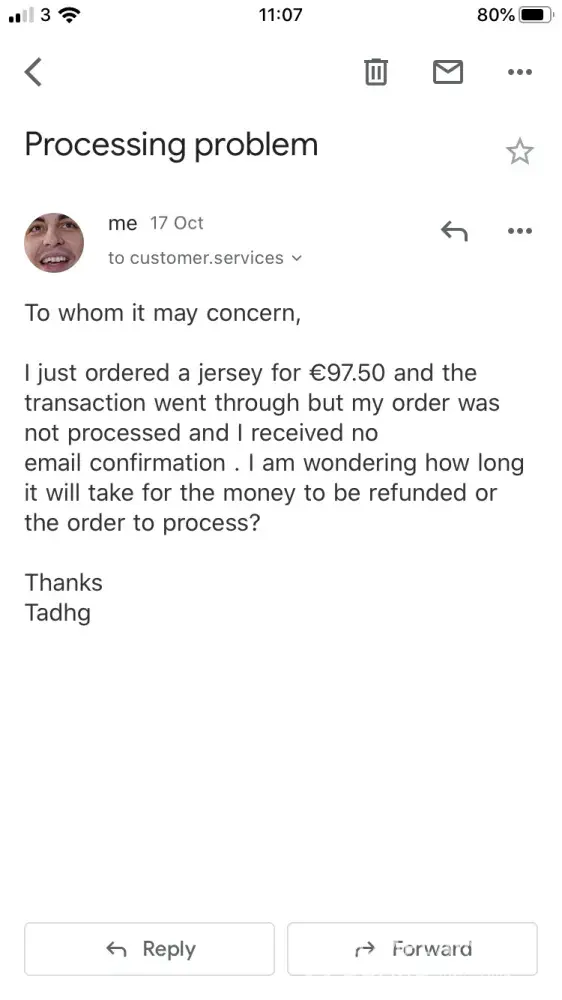Delete this email with the trash icon
This screenshot has height=1000, width=562.
(376, 71)
